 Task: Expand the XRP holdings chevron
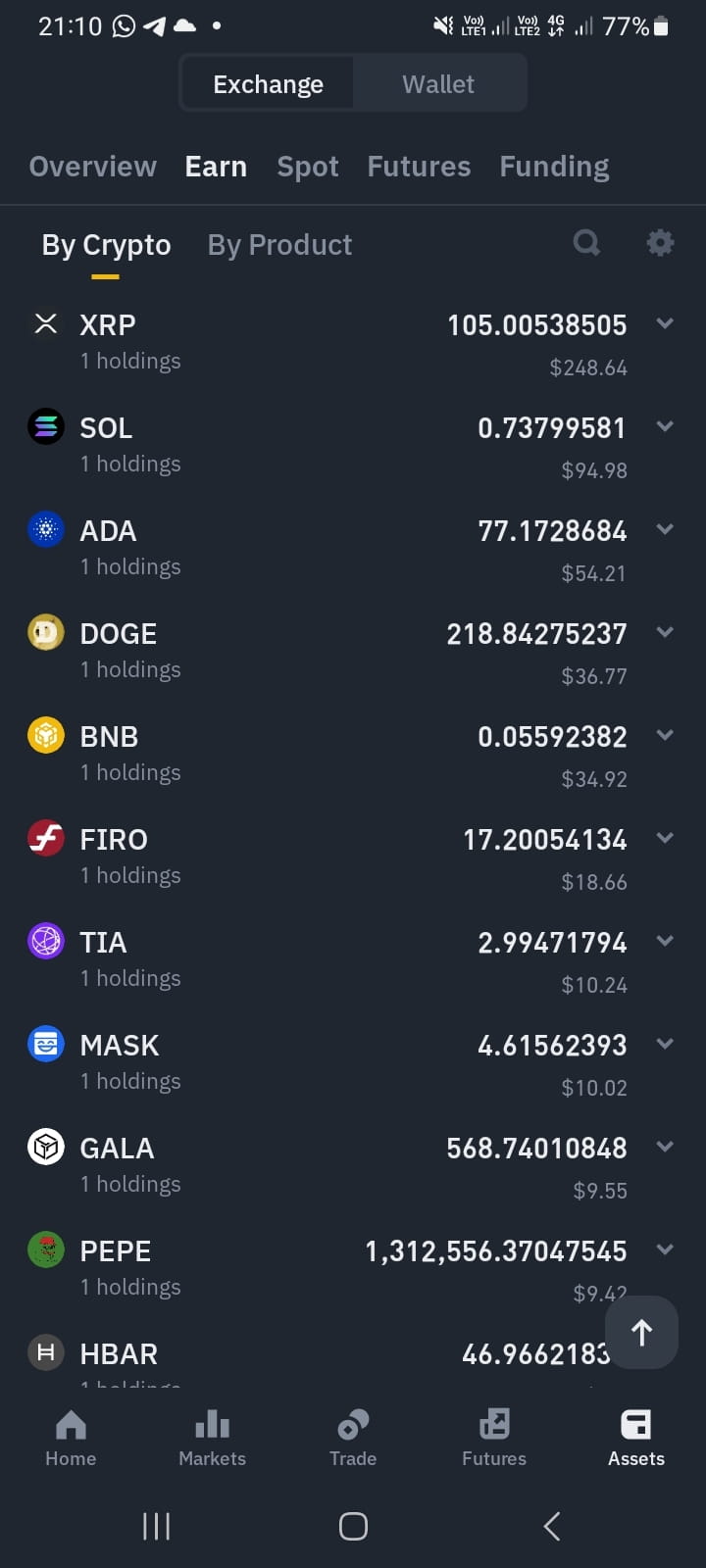point(665,323)
